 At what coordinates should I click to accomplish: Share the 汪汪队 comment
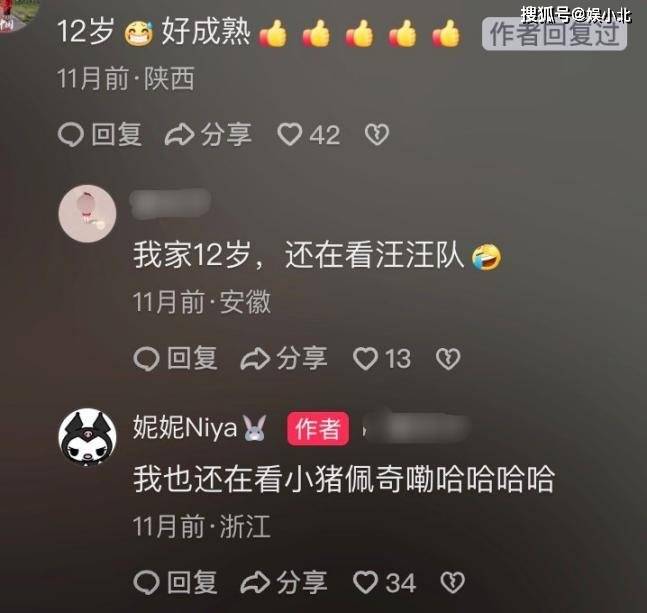pos(284,358)
